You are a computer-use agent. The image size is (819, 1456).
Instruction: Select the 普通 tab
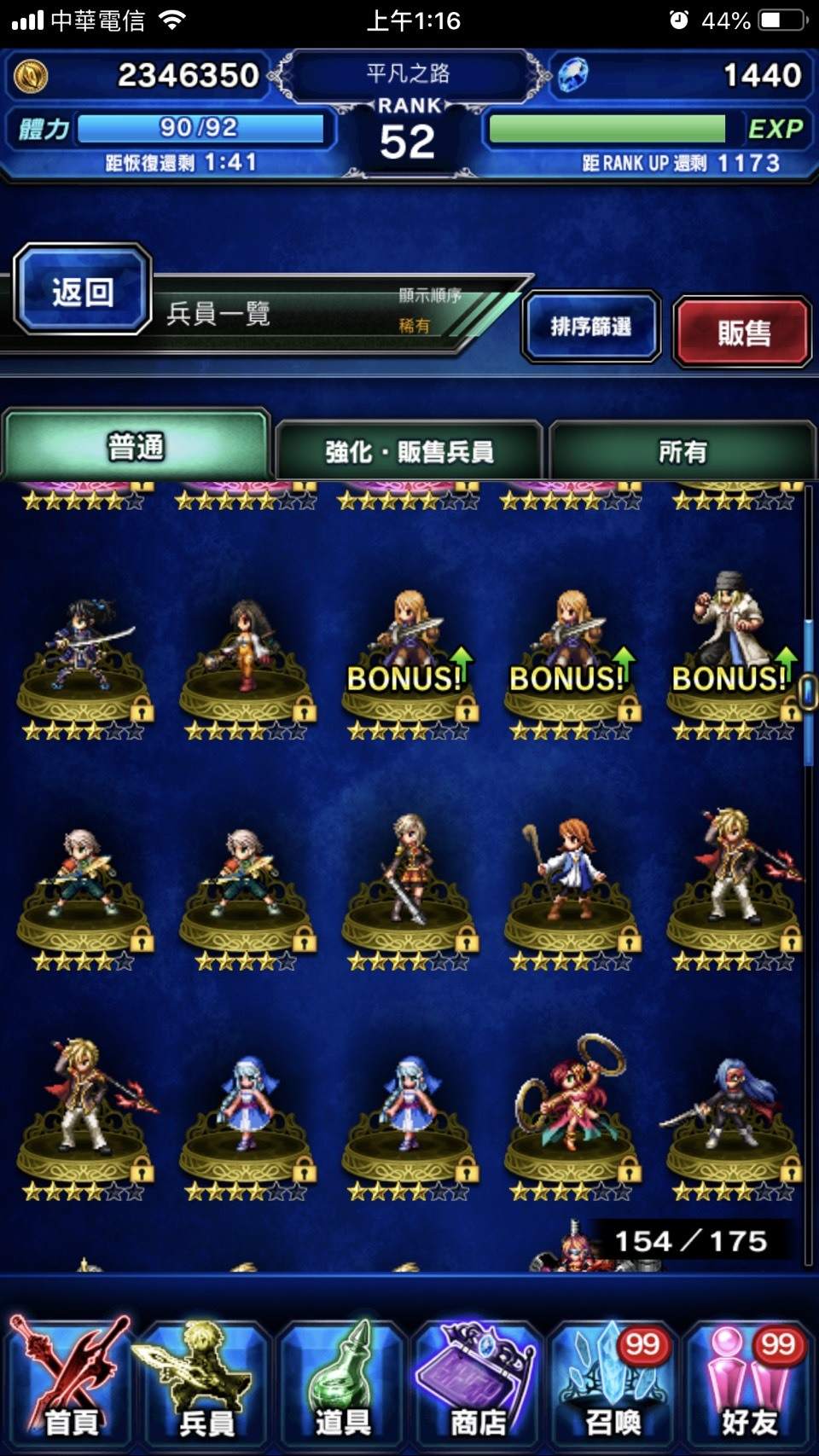(x=136, y=445)
